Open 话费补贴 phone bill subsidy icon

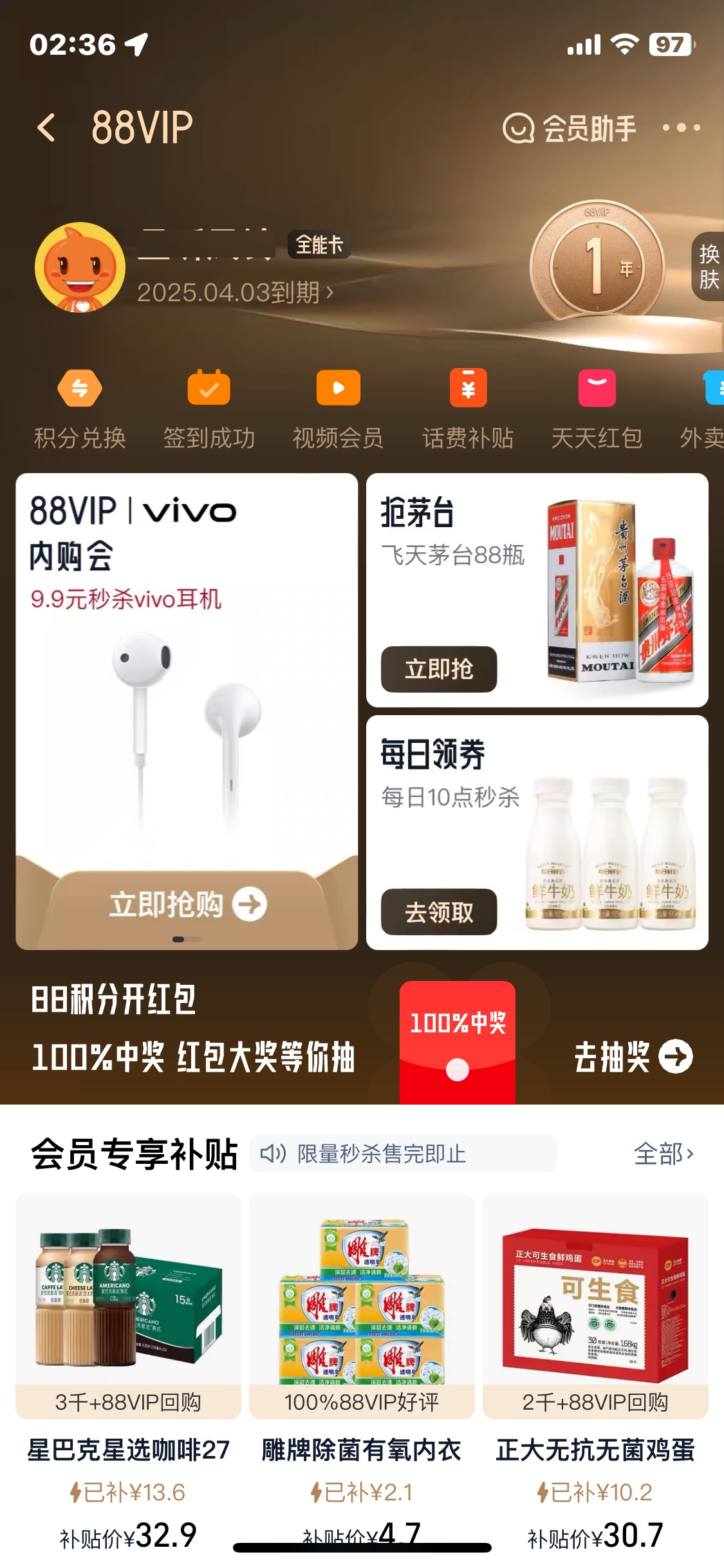(468, 388)
